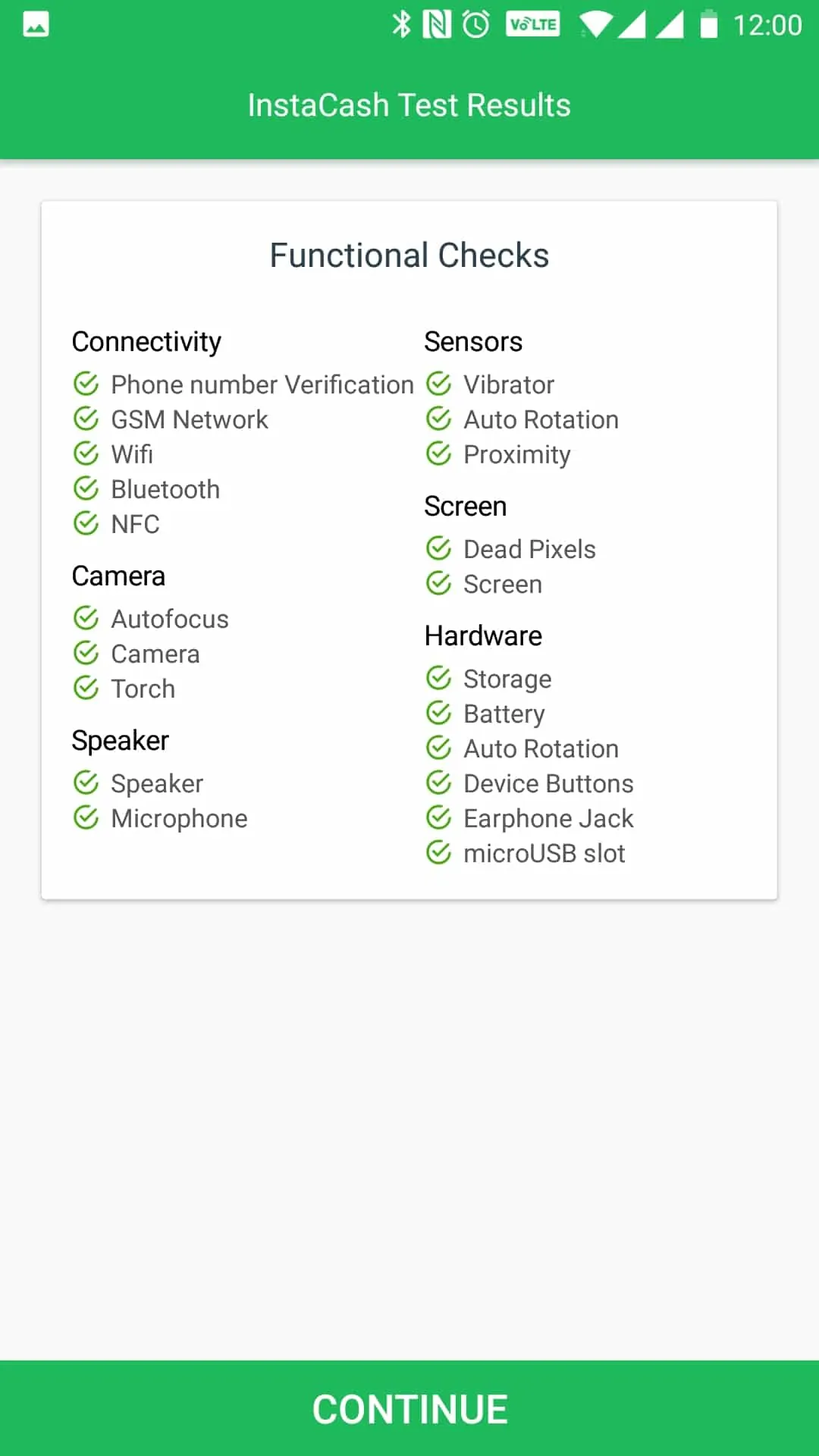Select the Dead Pixels check icon
The width and height of the screenshot is (819, 1456).
click(438, 548)
